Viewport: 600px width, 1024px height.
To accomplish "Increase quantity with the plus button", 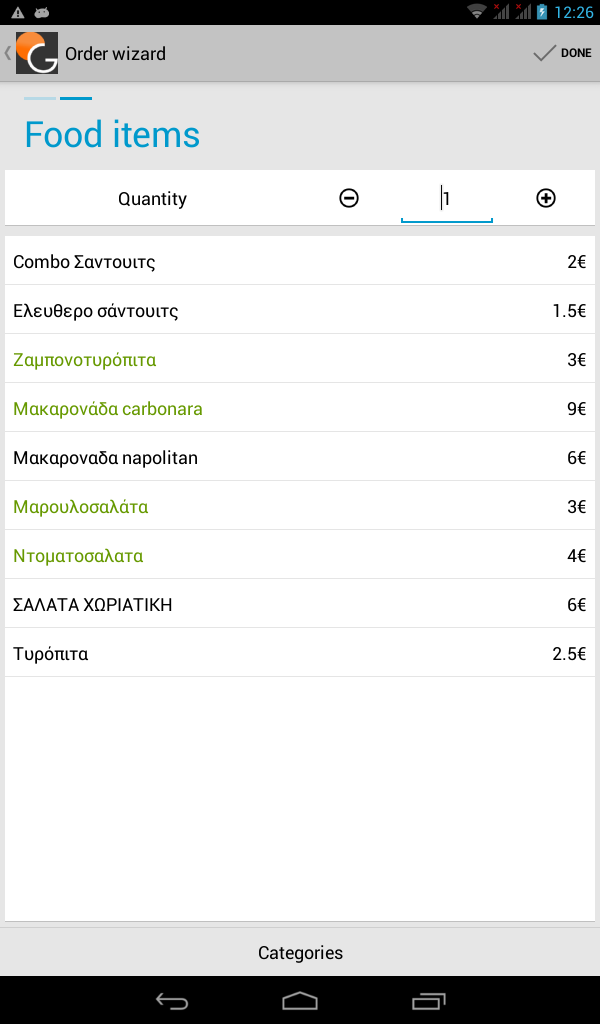I will point(545,198).
